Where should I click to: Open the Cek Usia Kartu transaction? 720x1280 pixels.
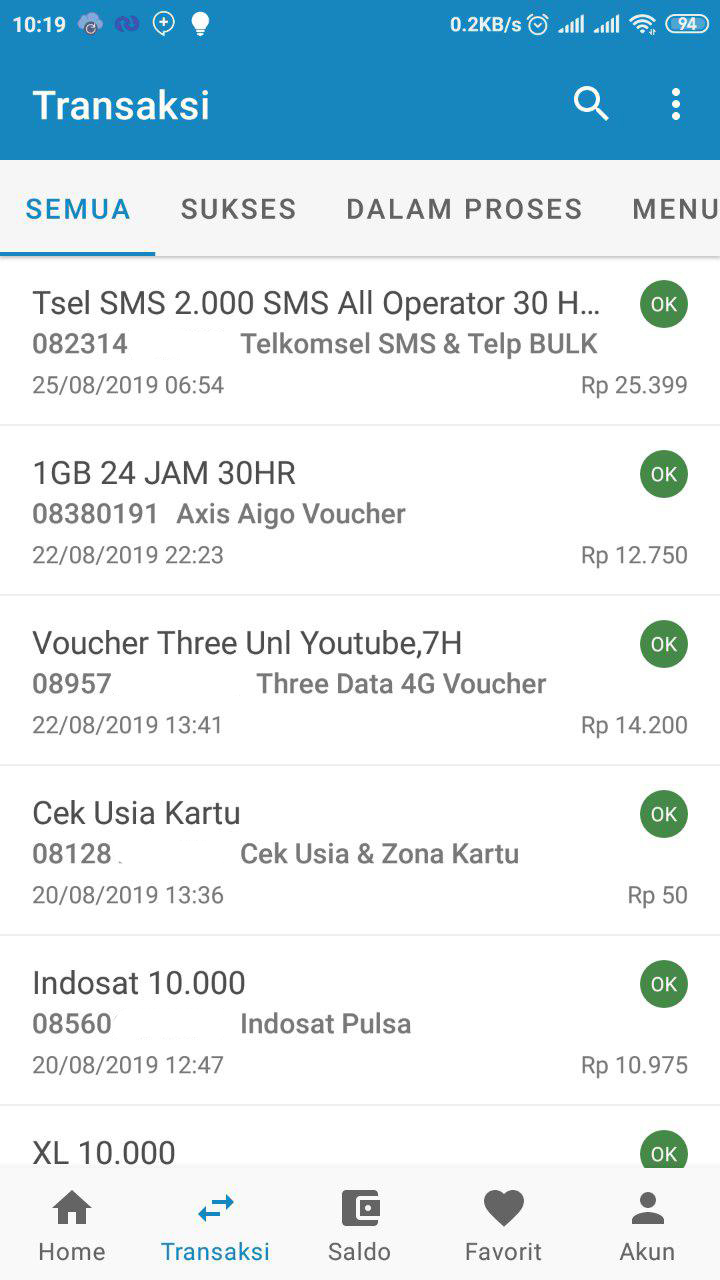[360, 851]
